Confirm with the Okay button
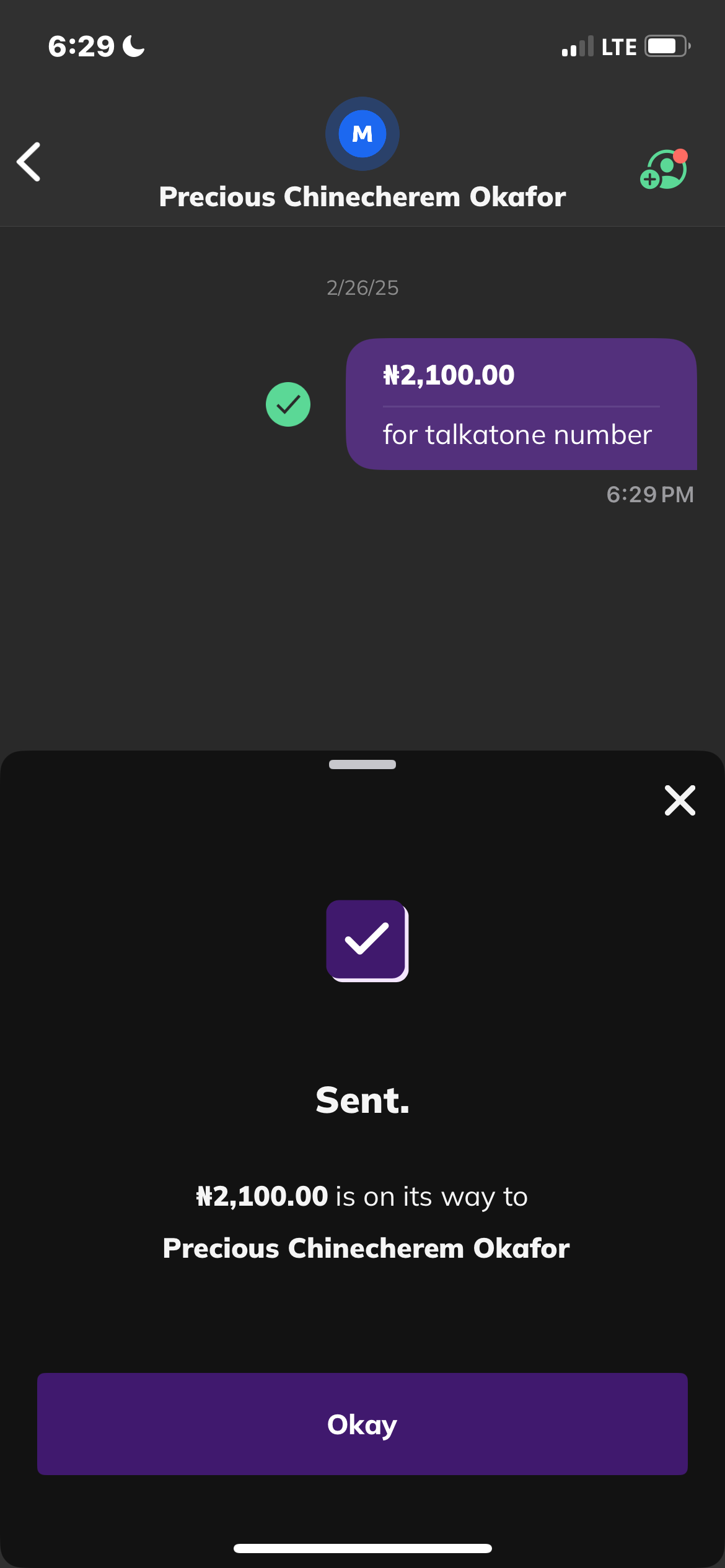 (362, 1423)
